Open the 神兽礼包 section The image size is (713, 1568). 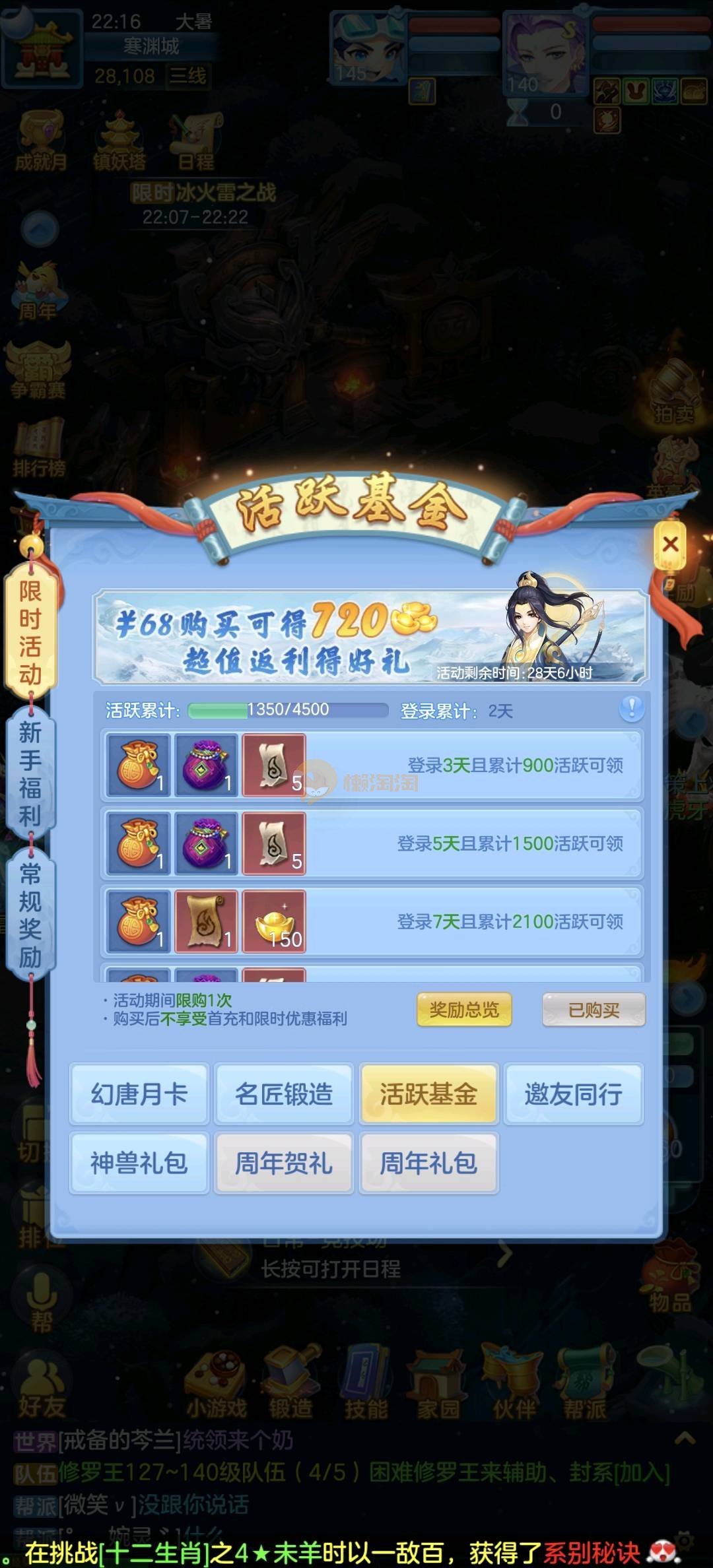tap(139, 1163)
